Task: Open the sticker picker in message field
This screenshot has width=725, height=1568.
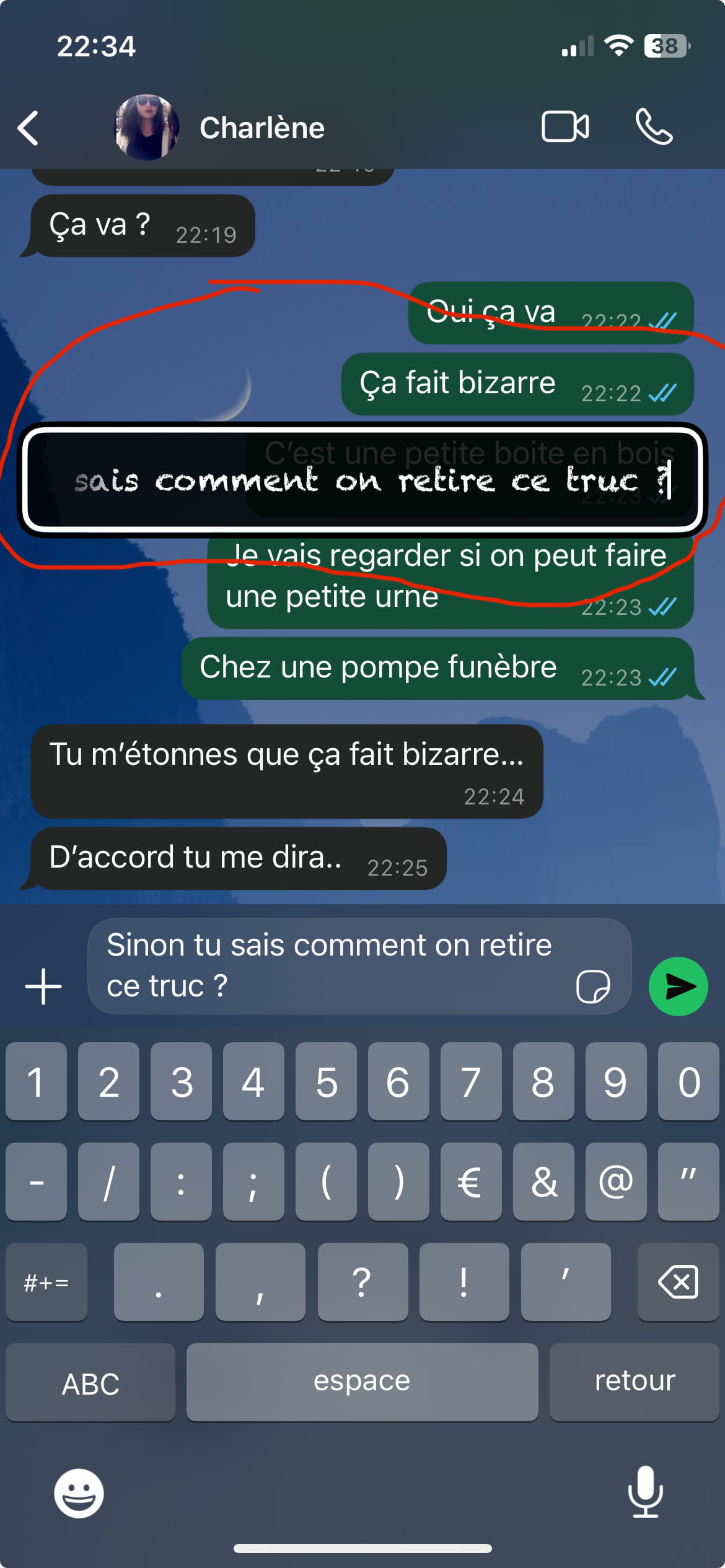Action: point(592,986)
